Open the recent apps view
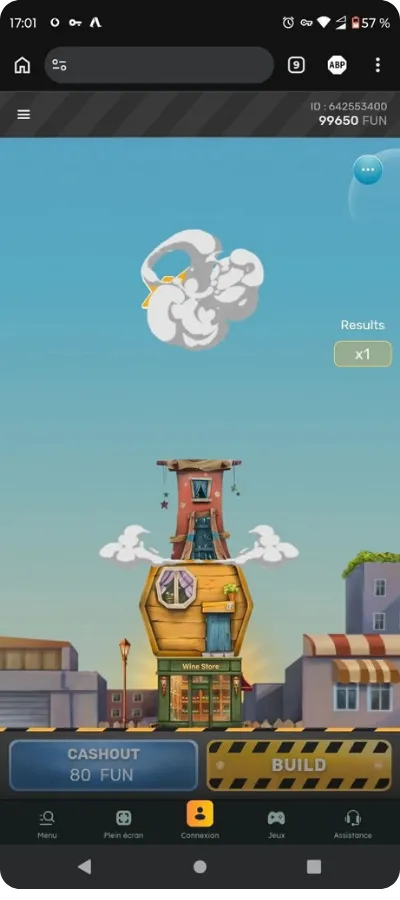 [314, 867]
